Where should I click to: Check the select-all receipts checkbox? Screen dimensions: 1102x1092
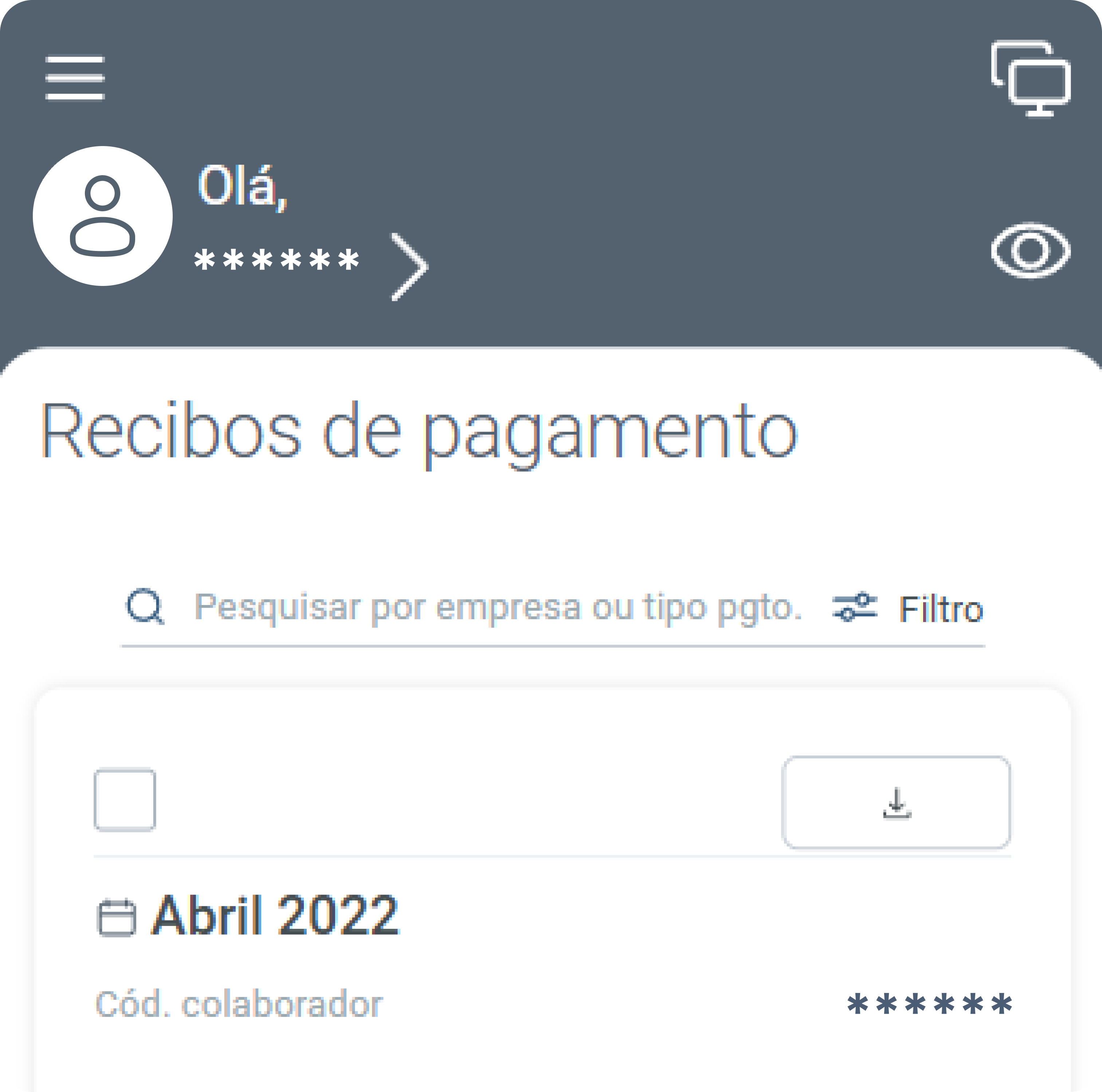125,800
